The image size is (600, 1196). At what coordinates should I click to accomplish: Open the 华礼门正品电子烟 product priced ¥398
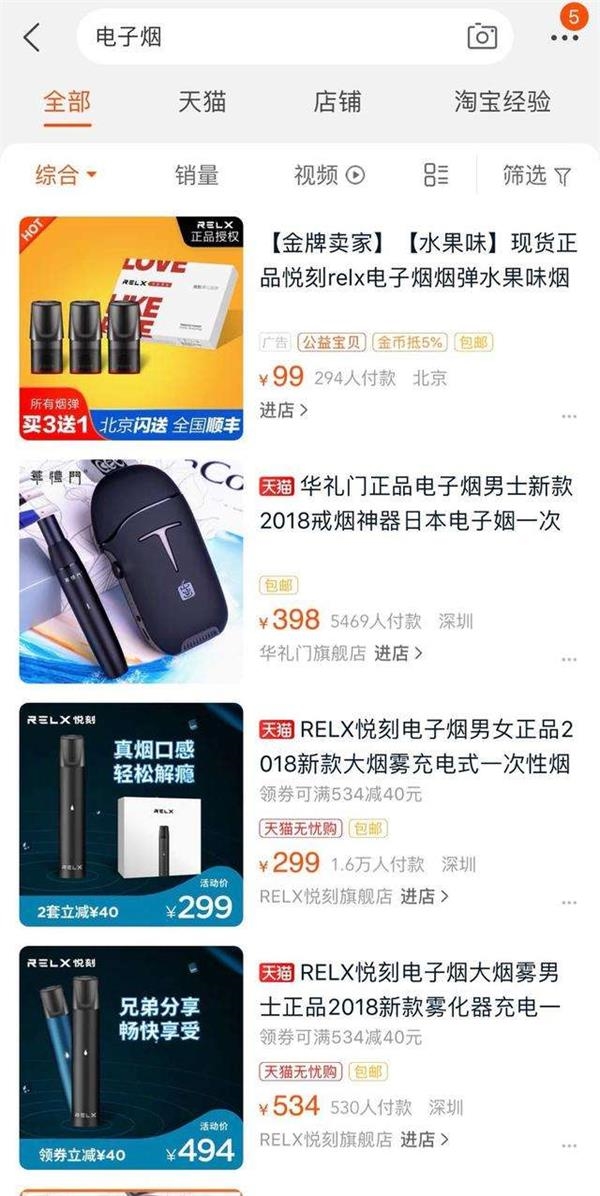pyautogui.click(x=415, y=505)
